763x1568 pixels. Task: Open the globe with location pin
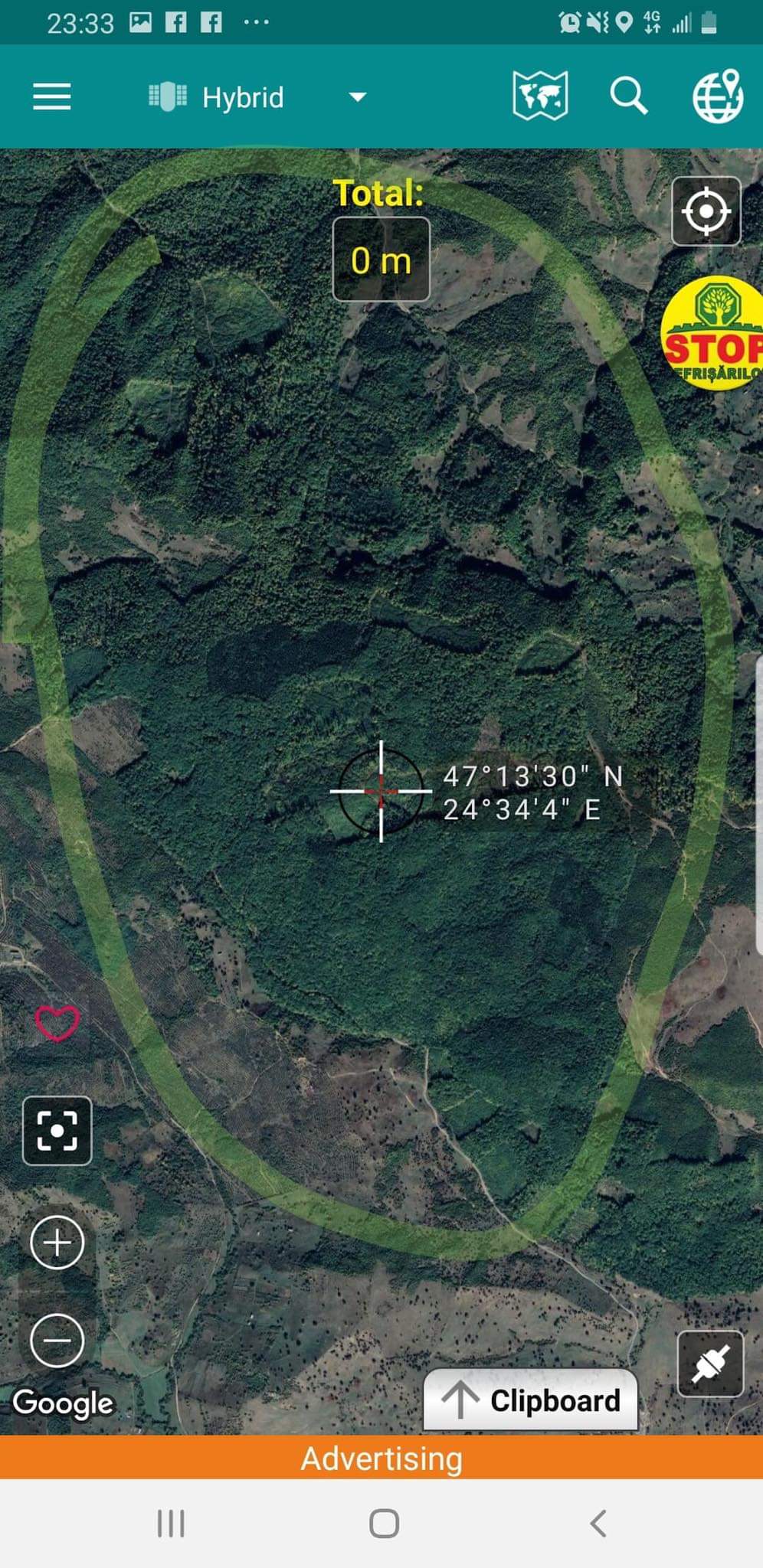[718, 96]
